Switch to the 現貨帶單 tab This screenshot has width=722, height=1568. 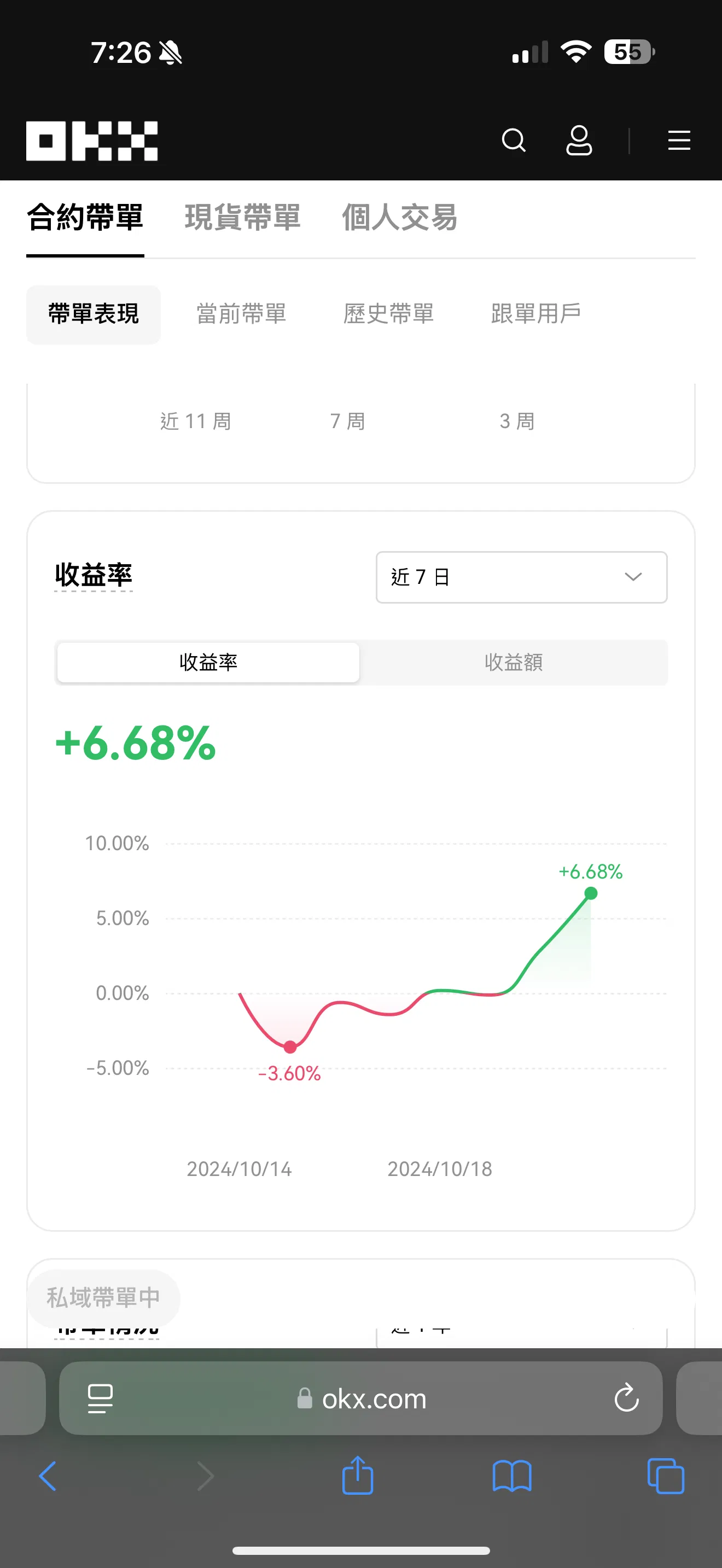242,218
